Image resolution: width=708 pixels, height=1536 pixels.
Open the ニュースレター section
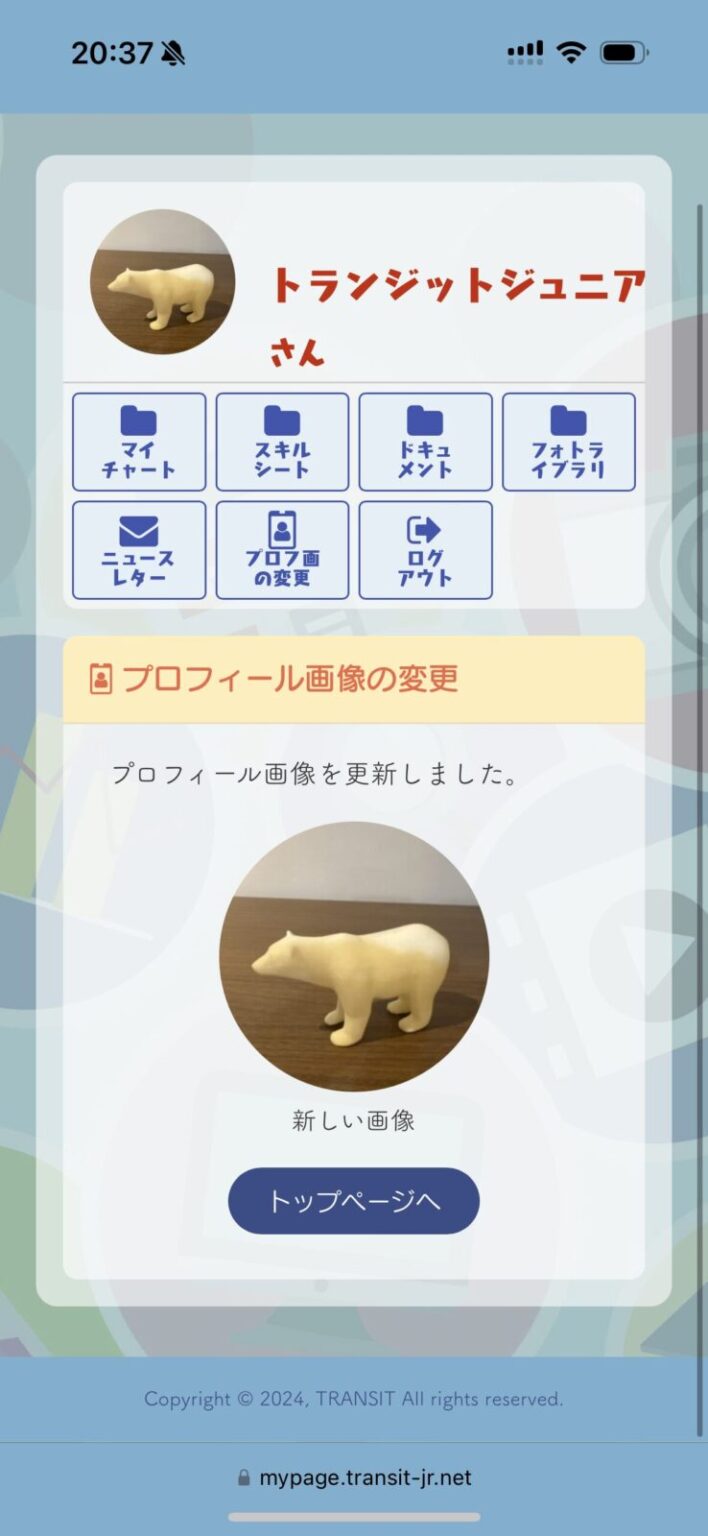(x=139, y=550)
